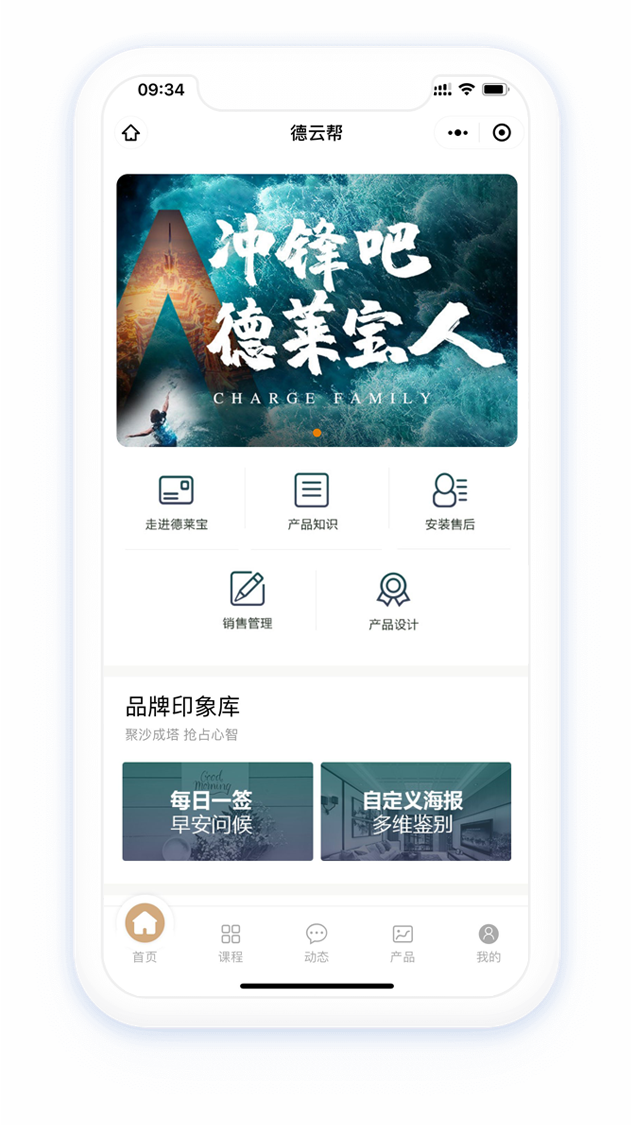Viewport: 631px width, 1125px height.
Task: Open the 冲锋吧德莱宝人 banner
Action: 317,310
